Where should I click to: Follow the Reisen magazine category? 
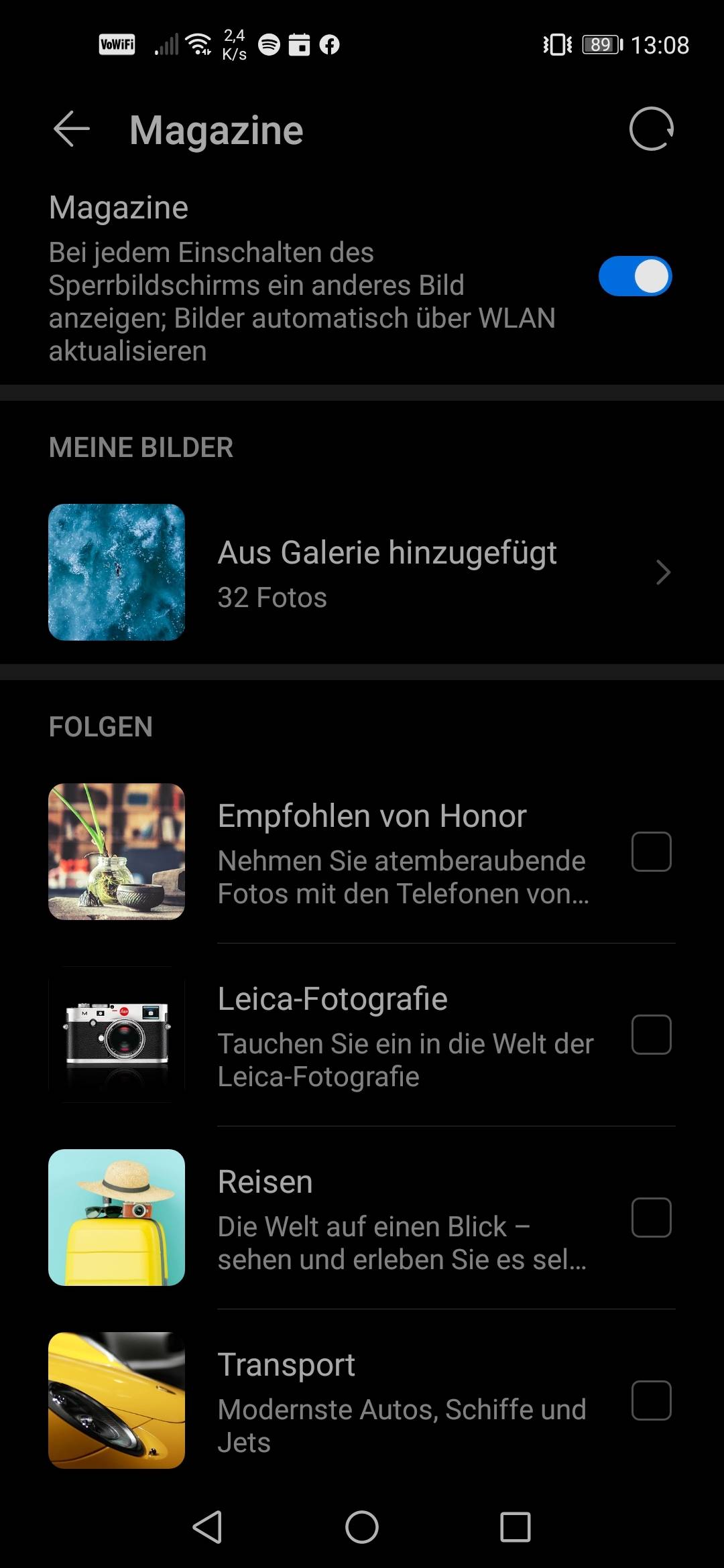click(x=651, y=1218)
